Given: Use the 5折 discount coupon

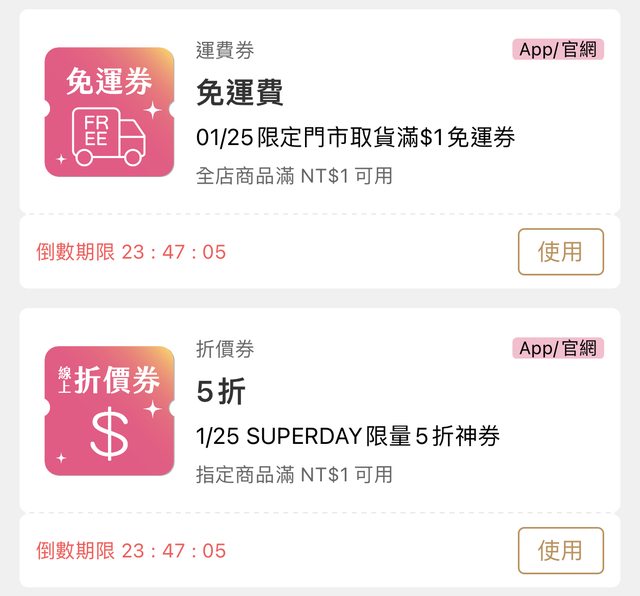Looking at the screenshot, I should pos(560,550).
